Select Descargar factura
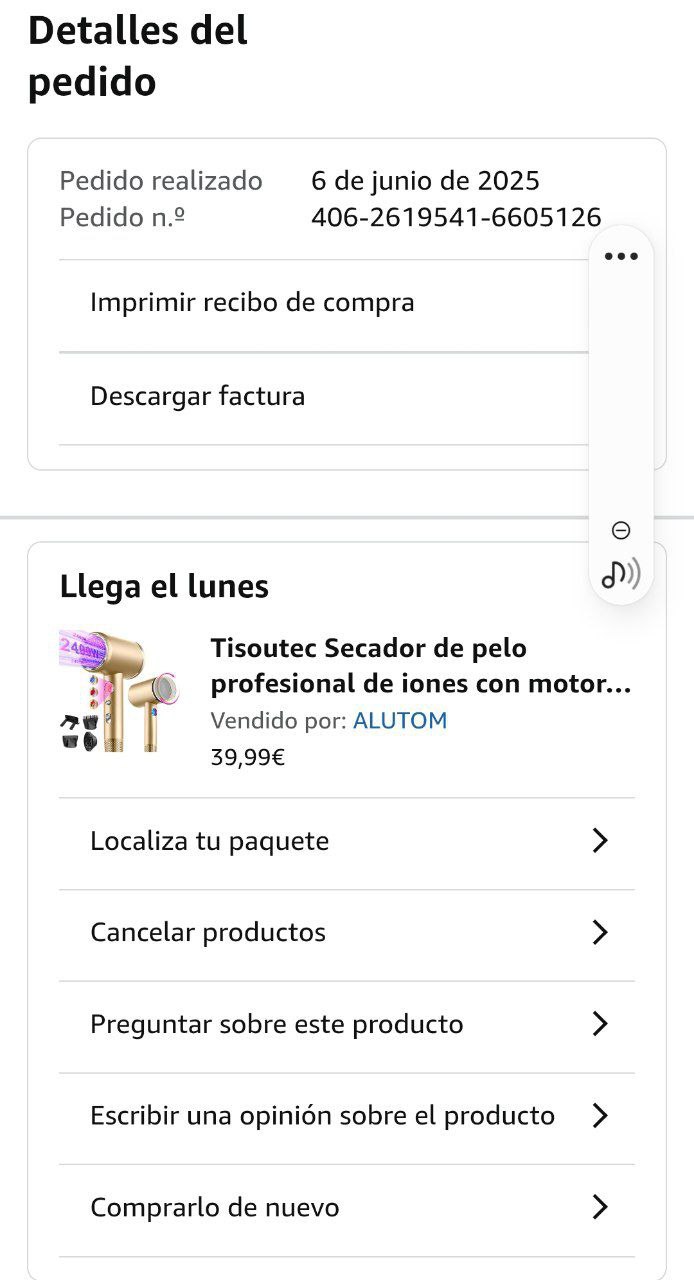The image size is (694, 1280). (198, 397)
